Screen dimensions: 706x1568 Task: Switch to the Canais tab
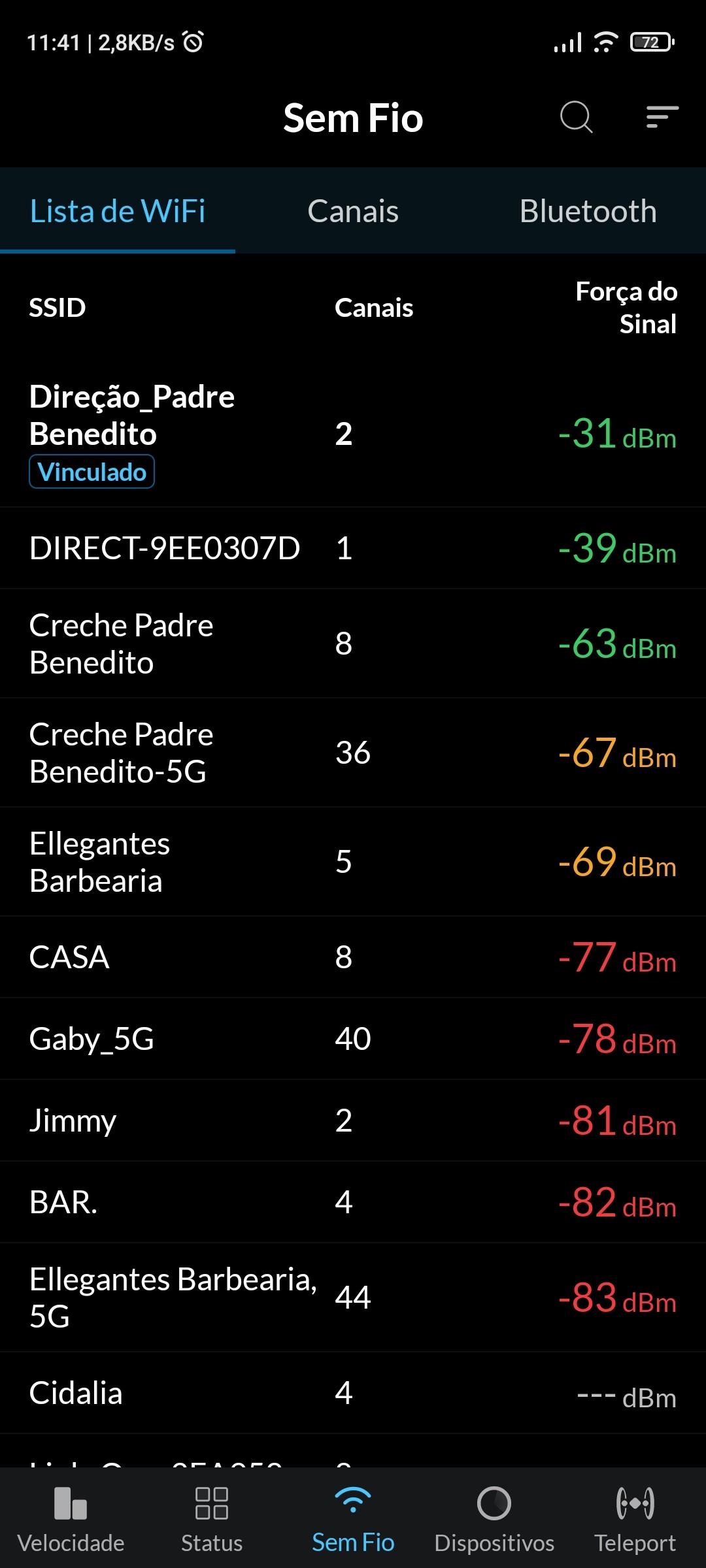tap(353, 211)
